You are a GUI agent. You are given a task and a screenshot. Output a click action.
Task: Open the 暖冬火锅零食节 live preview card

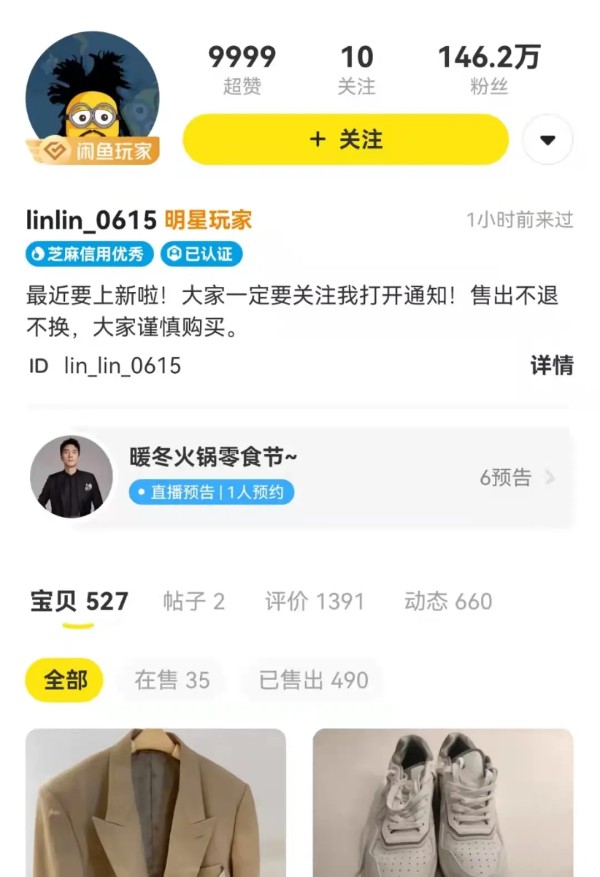[300, 476]
